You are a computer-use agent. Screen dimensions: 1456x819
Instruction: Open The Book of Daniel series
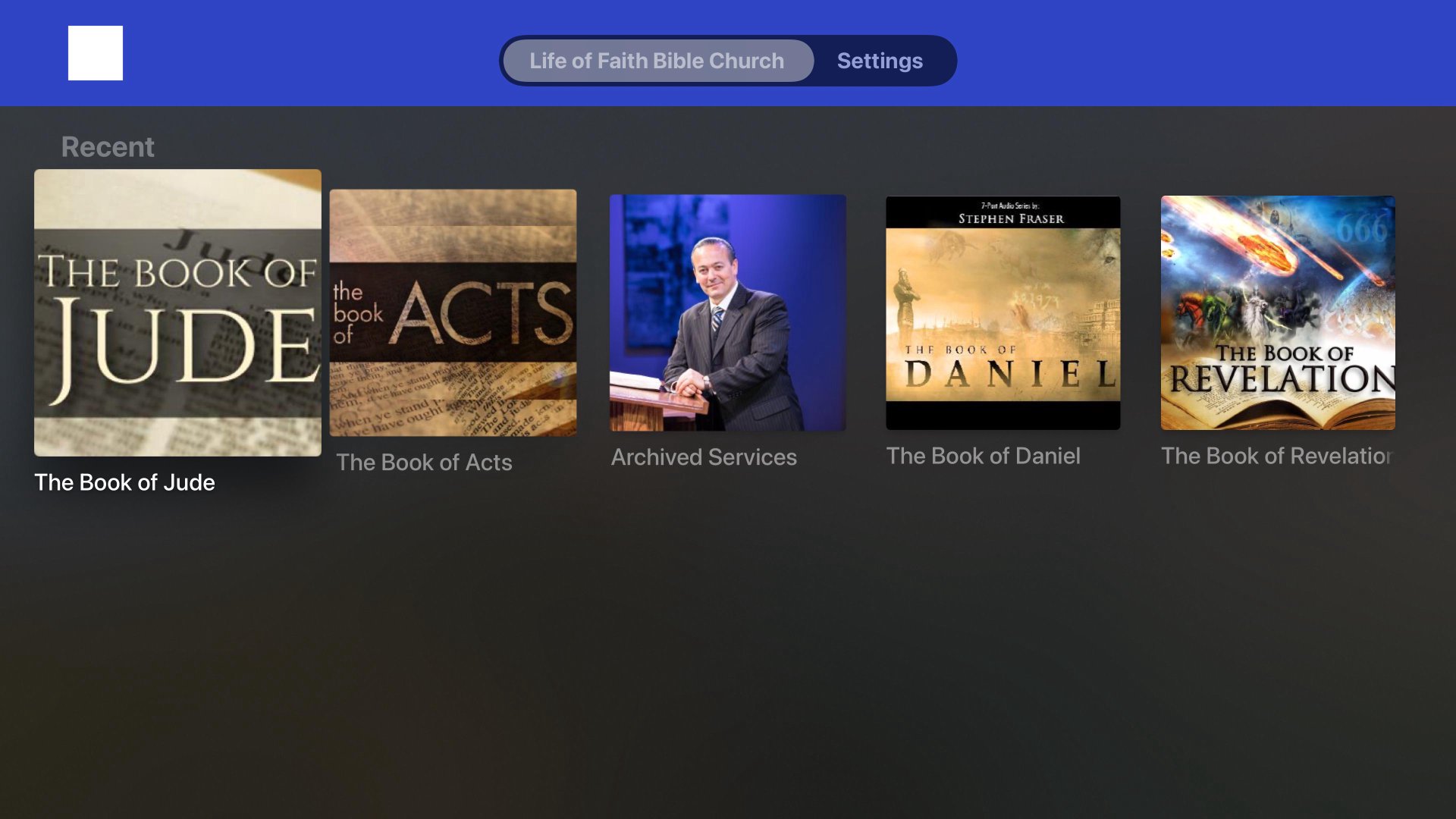1003,312
